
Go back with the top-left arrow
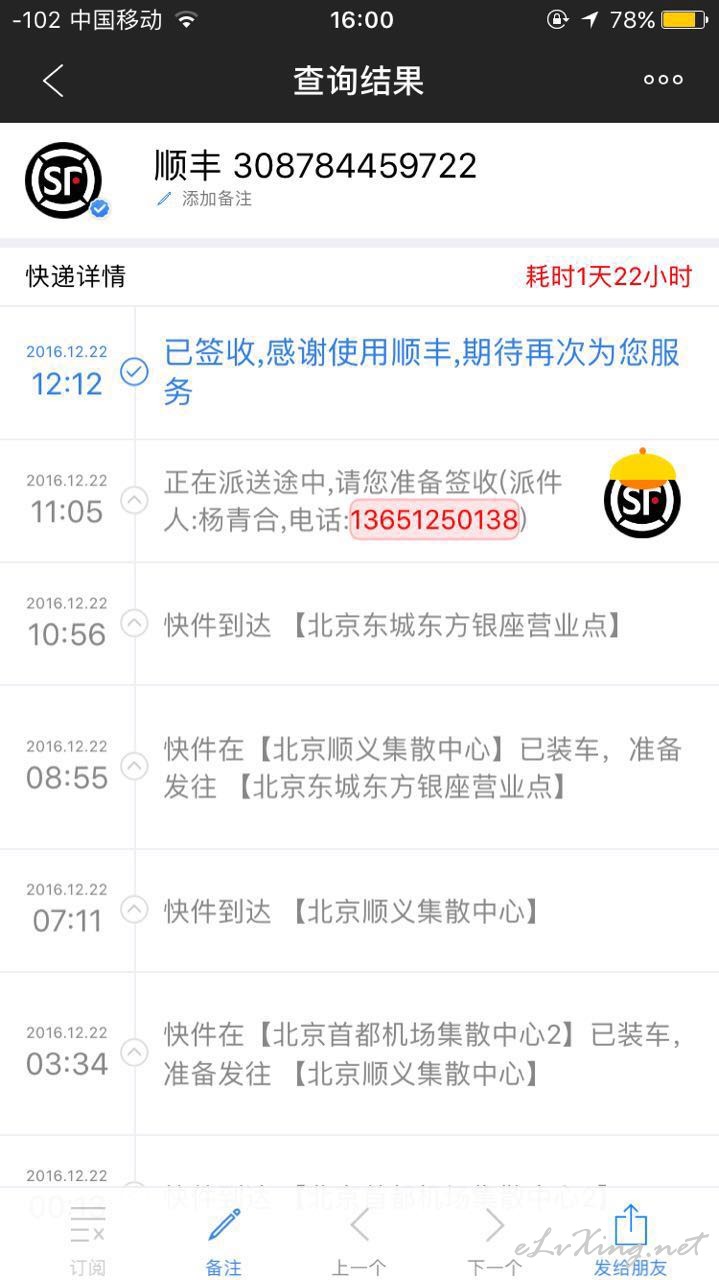tap(53, 80)
